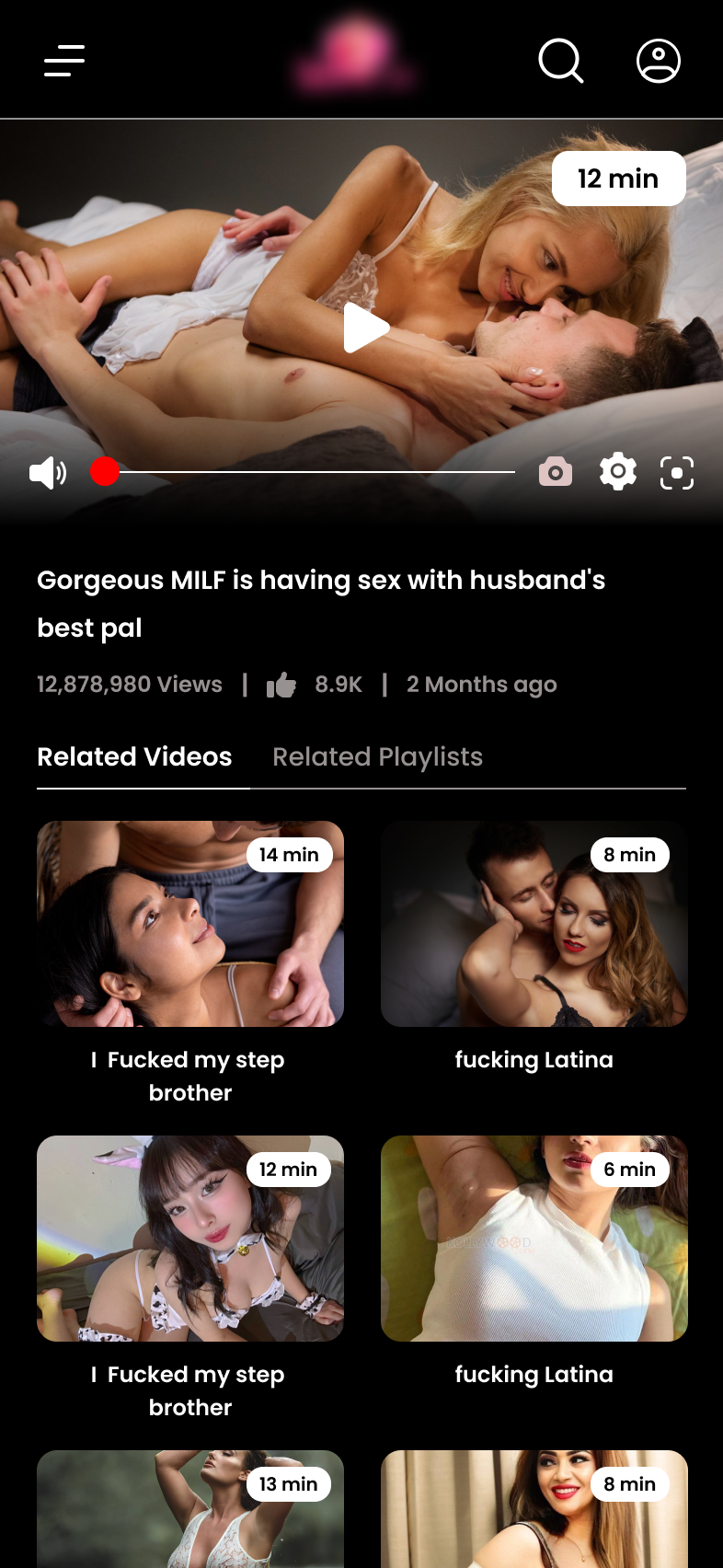Like the video with thumbs up
723x1568 pixels.
[281, 685]
